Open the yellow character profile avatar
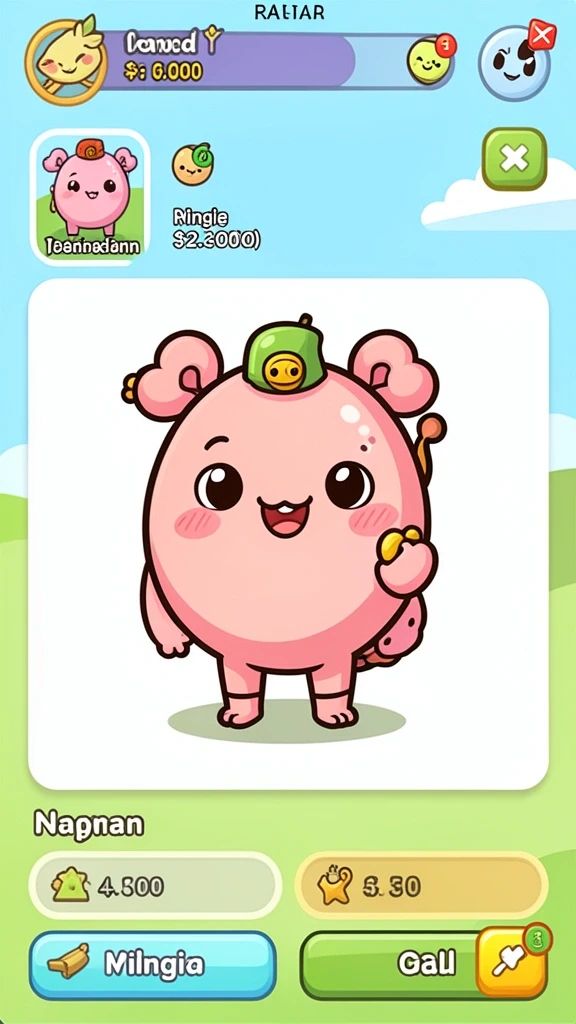 click(x=65, y=62)
